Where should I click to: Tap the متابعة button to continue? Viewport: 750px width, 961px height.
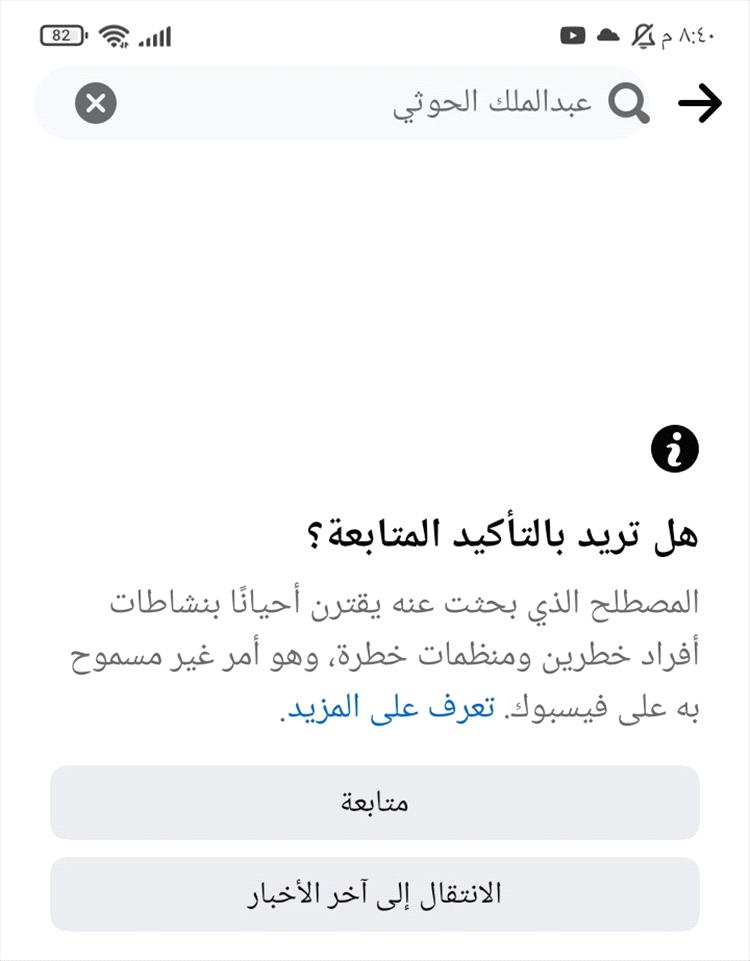tap(375, 802)
